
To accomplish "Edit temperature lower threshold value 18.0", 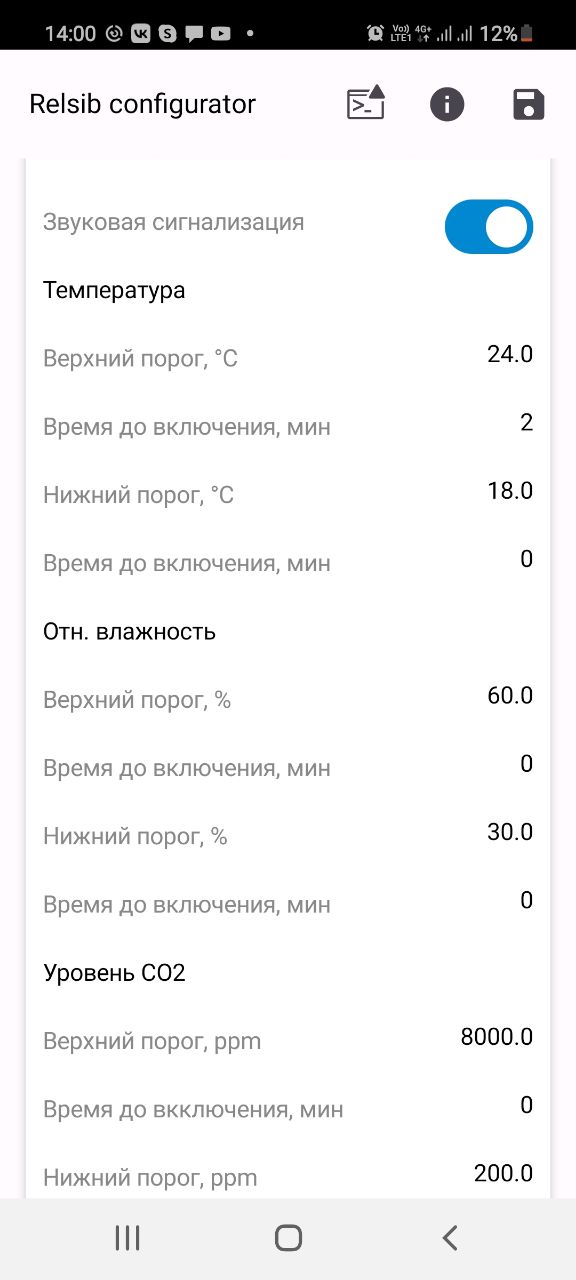I will tap(510, 491).
